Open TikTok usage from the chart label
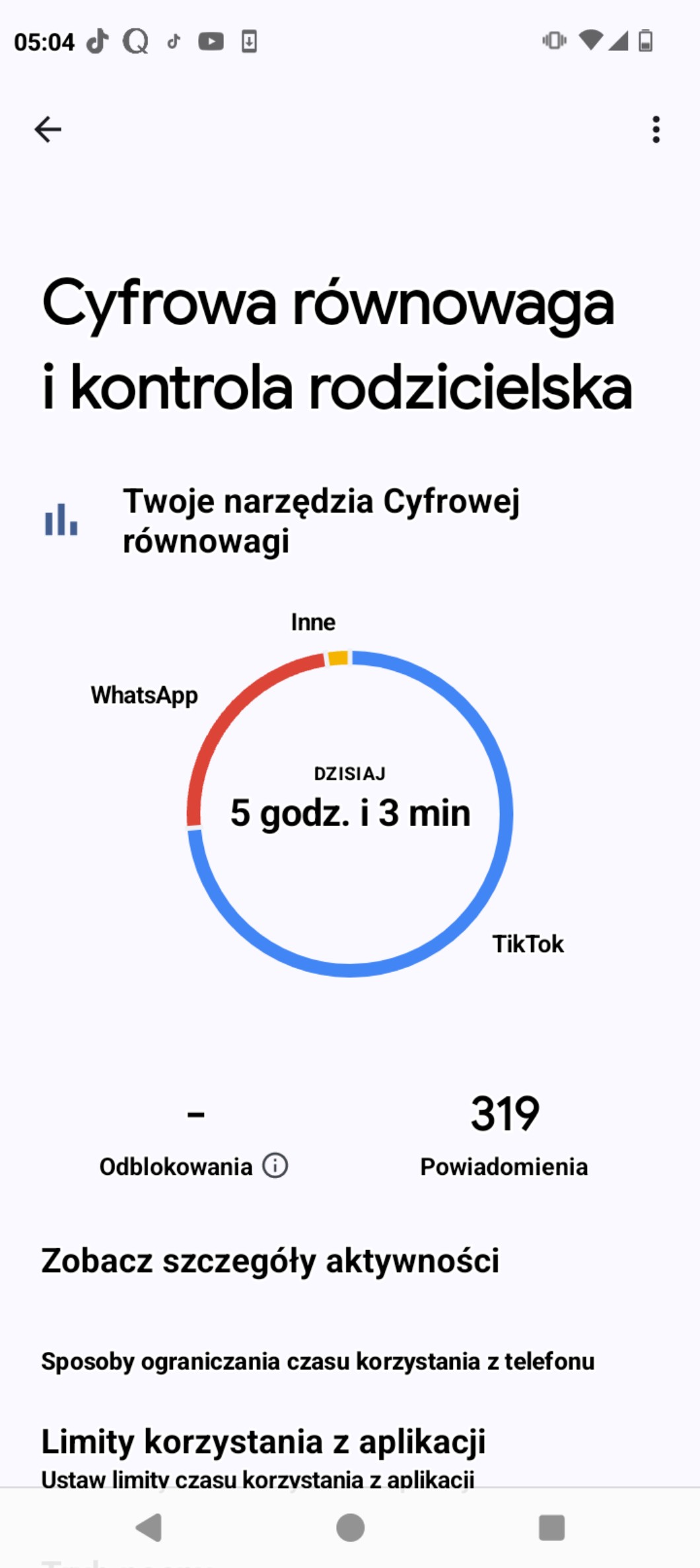This screenshot has height=1568, width=700. pyautogui.click(x=528, y=944)
